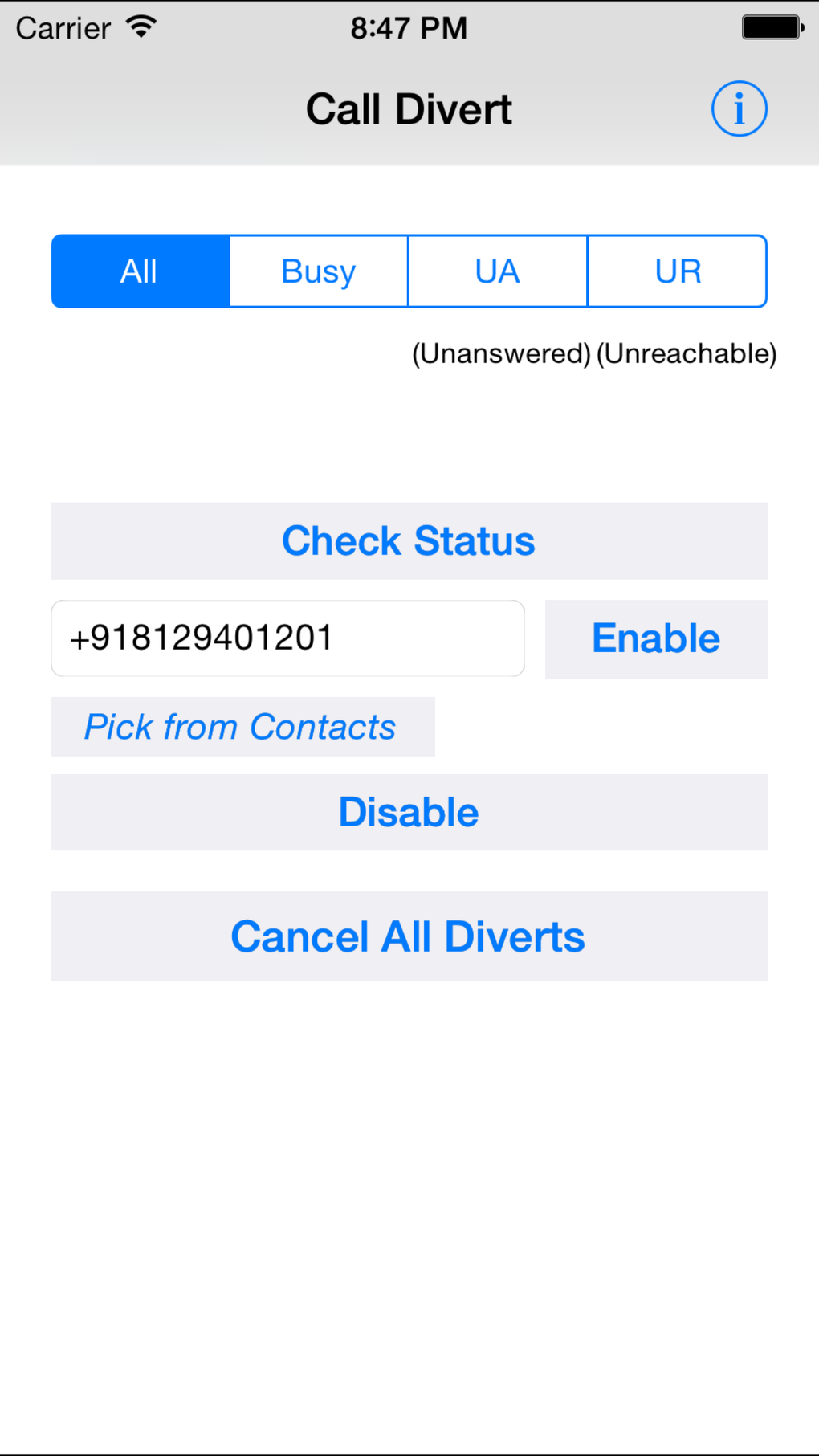Switch divert mode to UR
Viewport: 819px width, 1456px height.
tap(677, 271)
